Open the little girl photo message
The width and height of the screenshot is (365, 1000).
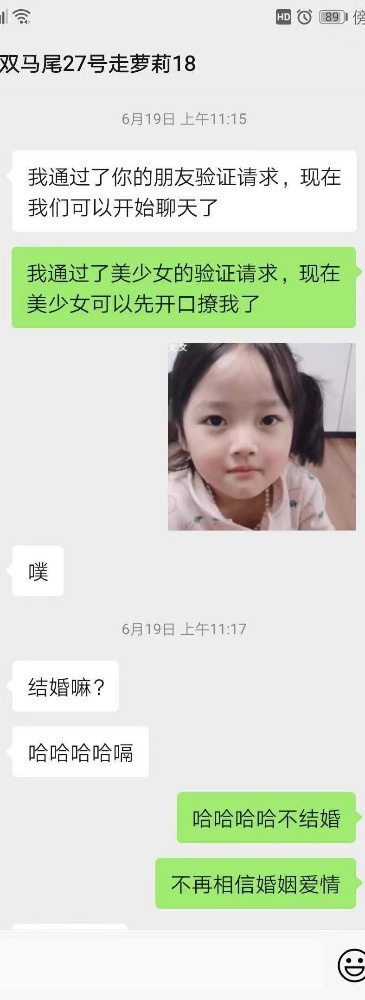(x=262, y=437)
